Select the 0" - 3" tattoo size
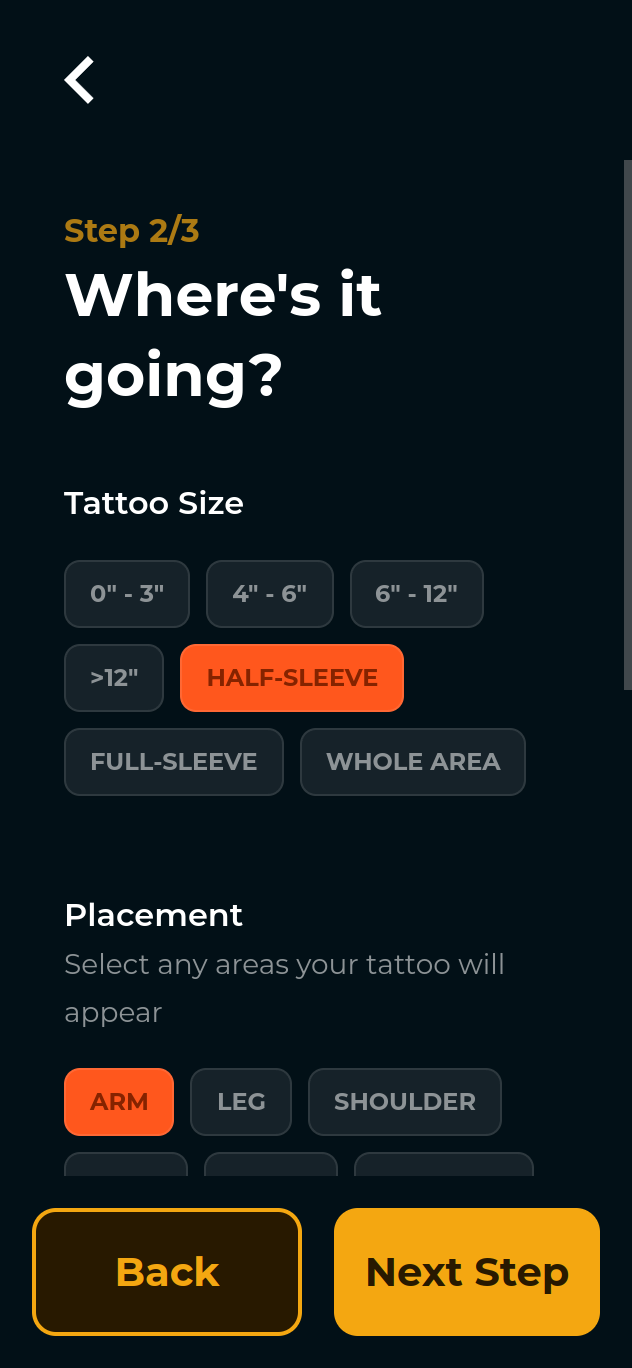The height and width of the screenshot is (1368, 632). (127, 594)
